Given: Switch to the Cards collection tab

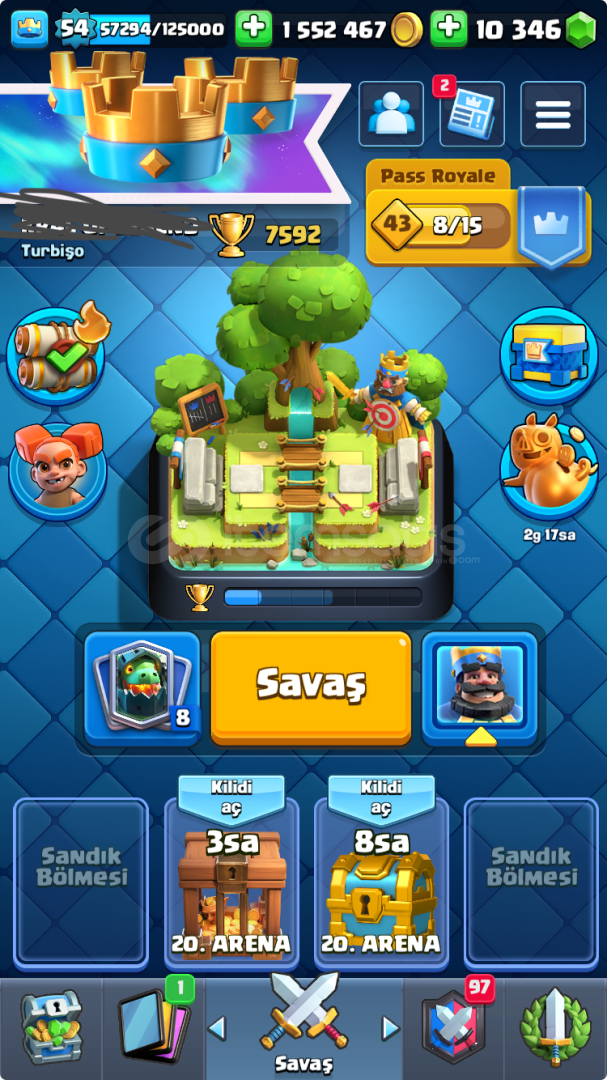Looking at the screenshot, I should click(152, 1029).
